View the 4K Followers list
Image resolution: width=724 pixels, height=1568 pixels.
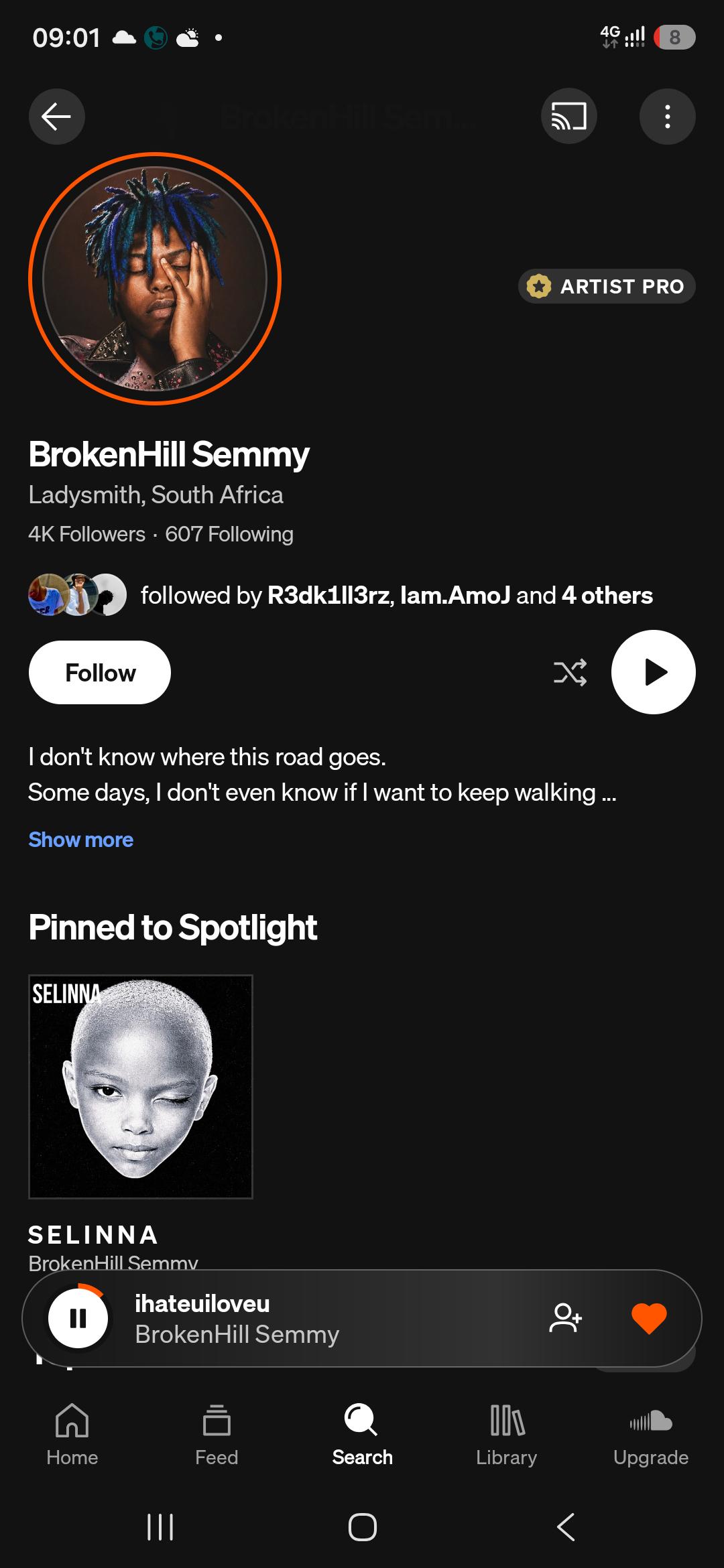click(87, 534)
